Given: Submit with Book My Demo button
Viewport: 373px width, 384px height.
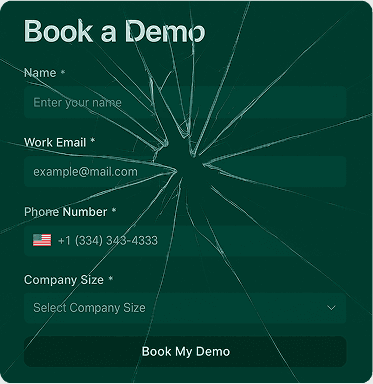Looking at the screenshot, I should 185,352.
